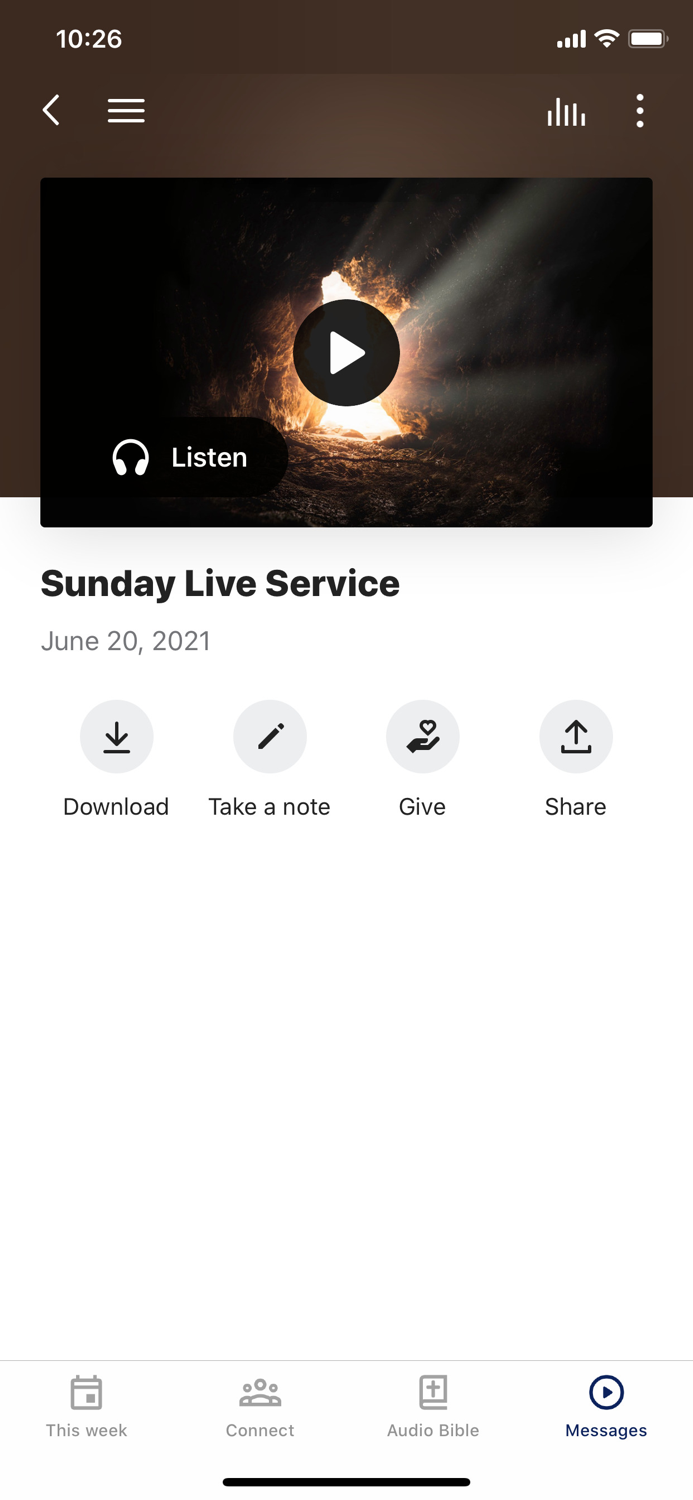
Task: Open the hamburger menu
Action: tap(126, 110)
